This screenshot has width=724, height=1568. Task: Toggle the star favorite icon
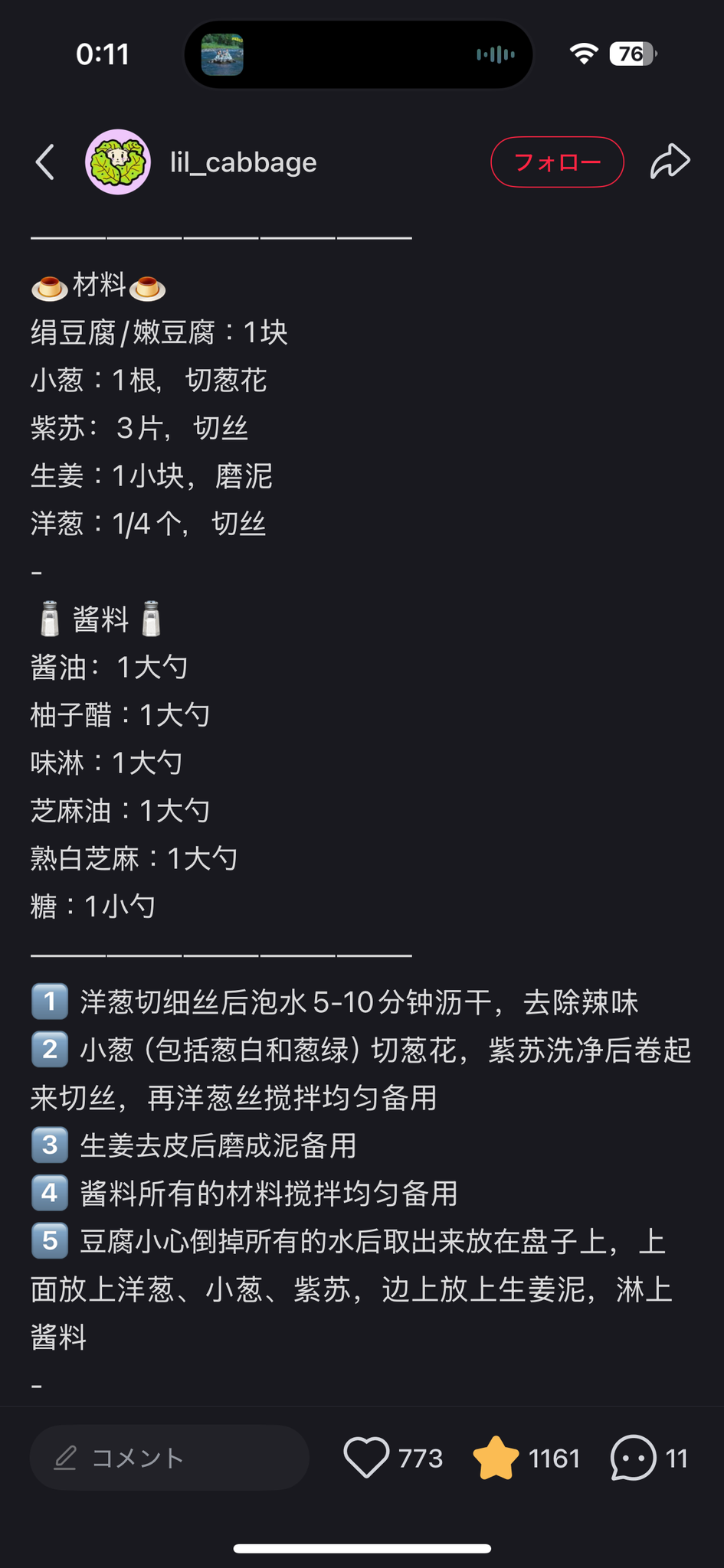tap(496, 1458)
